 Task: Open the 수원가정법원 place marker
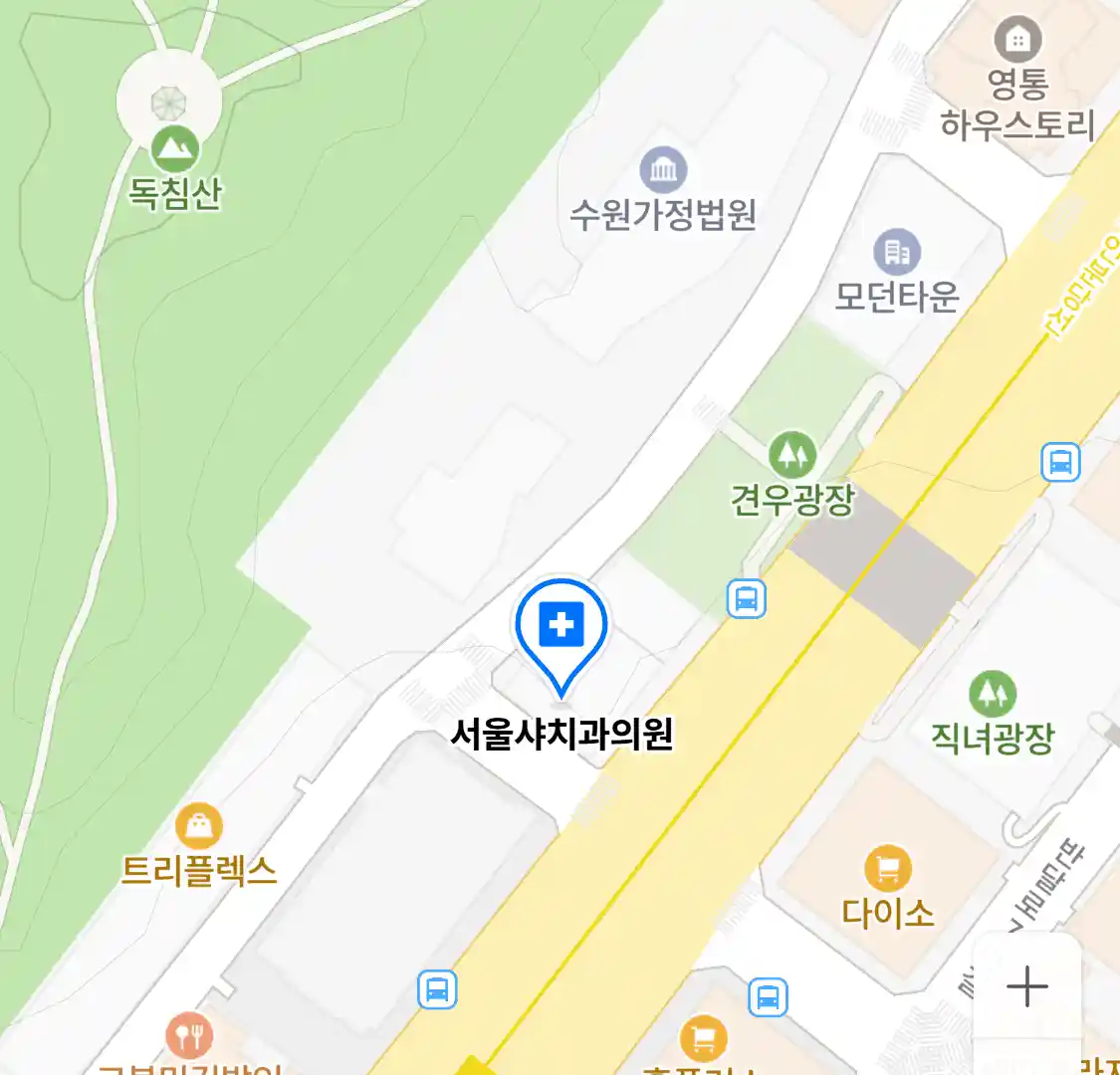coord(663,170)
